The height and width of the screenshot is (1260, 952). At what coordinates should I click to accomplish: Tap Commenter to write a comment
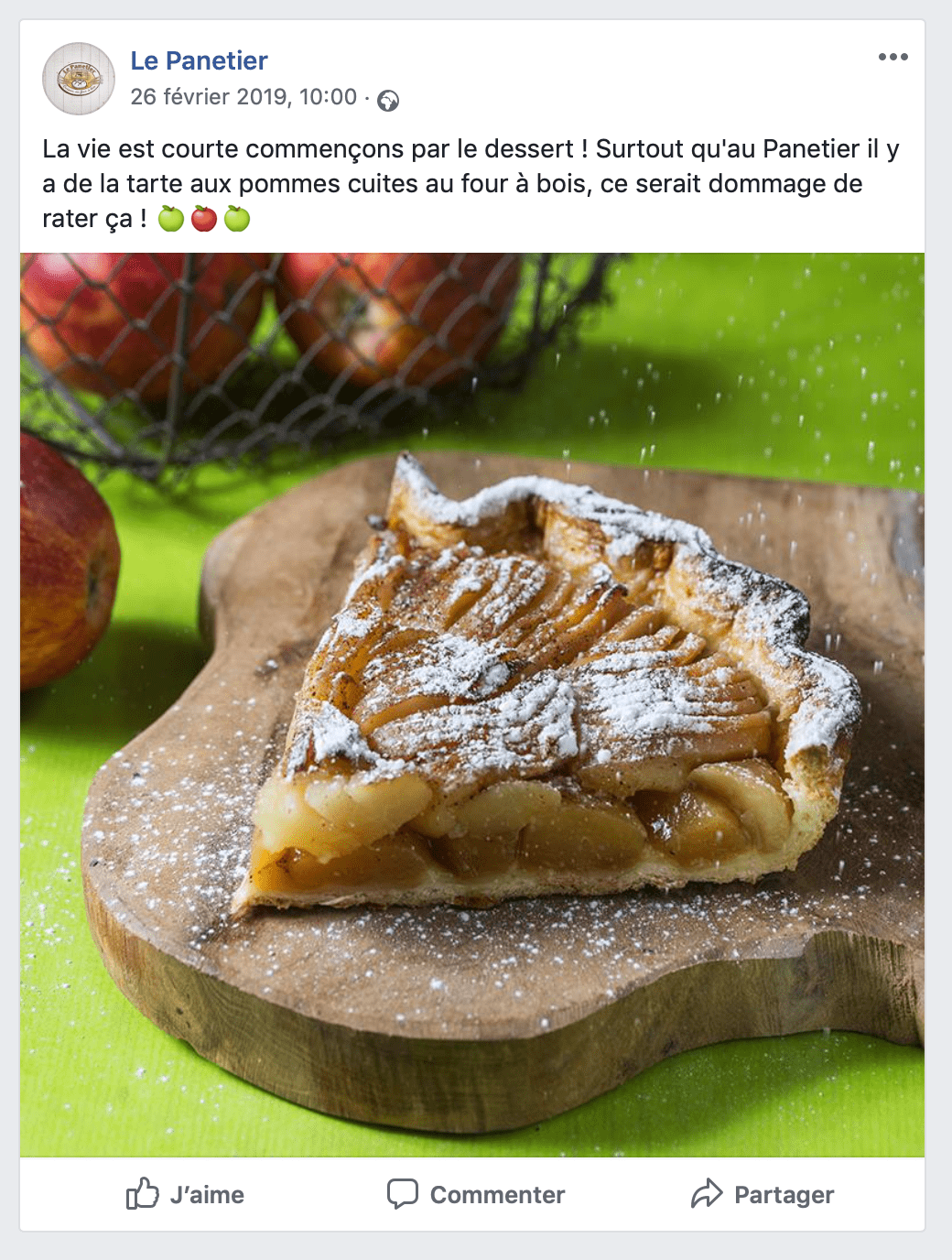[x=476, y=1194]
